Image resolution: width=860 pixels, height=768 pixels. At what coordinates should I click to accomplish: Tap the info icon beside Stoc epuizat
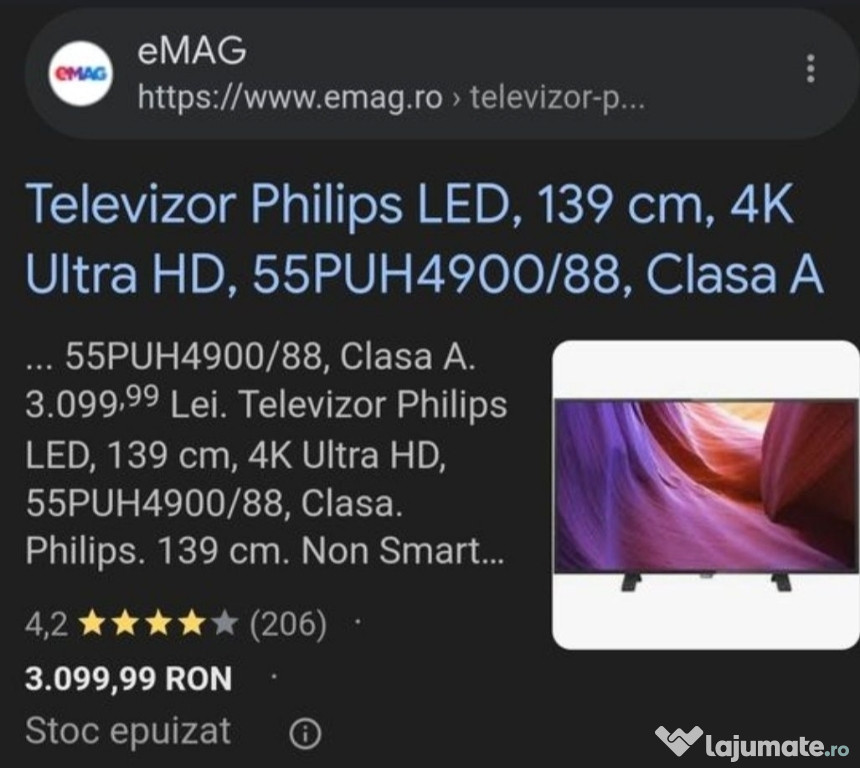click(x=305, y=734)
